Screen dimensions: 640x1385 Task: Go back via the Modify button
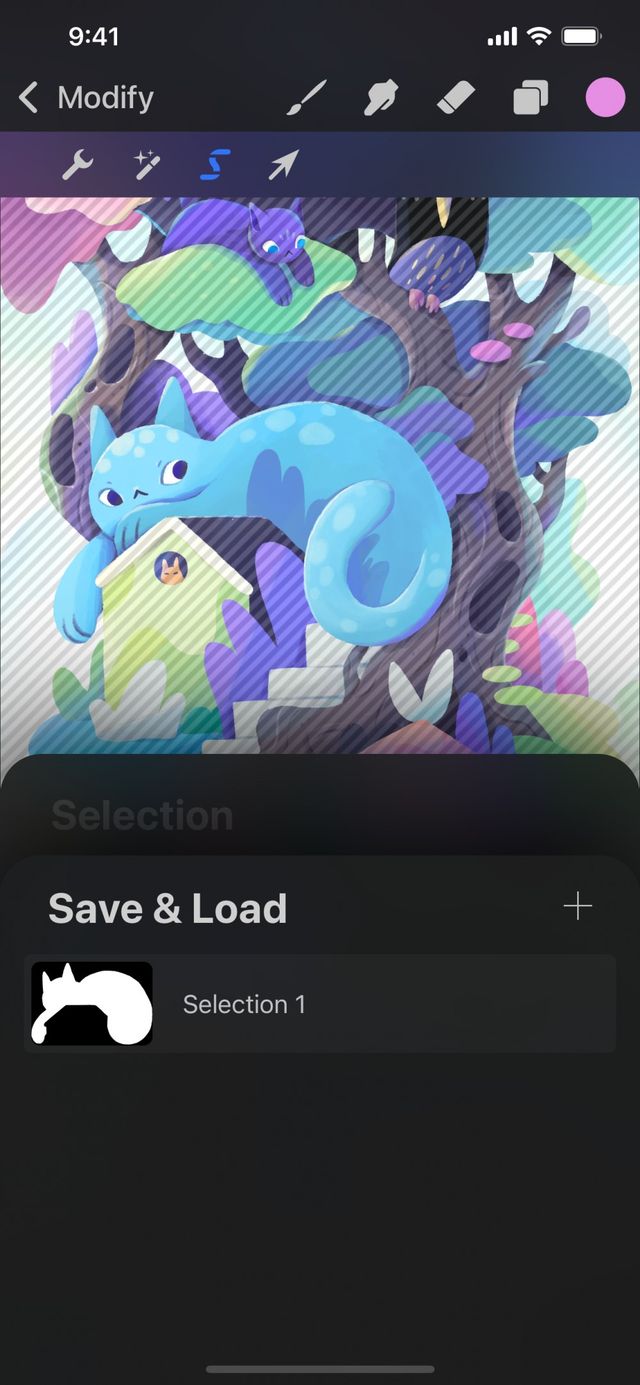(85, 98)
